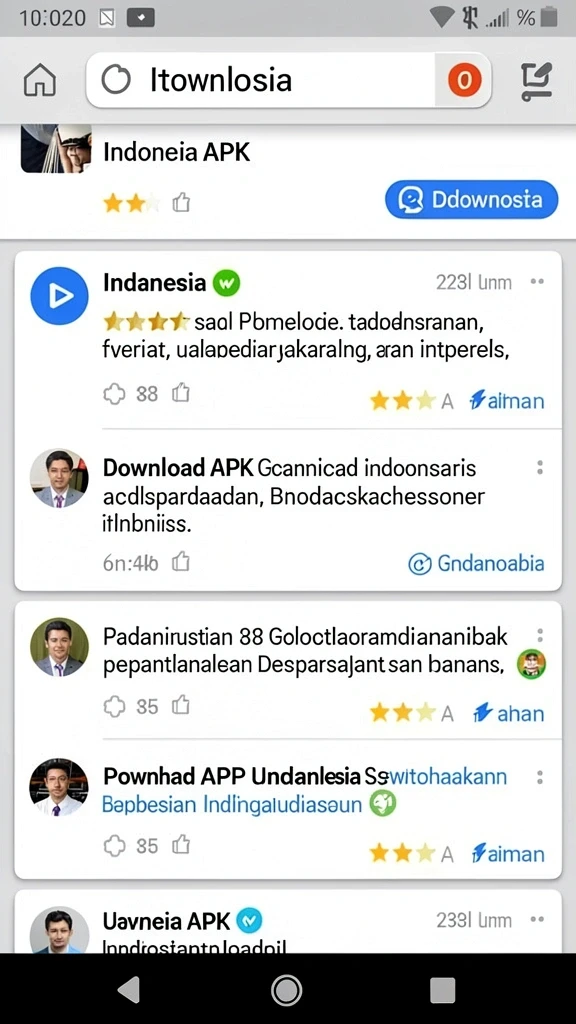Like the post showing 88 count
Image resolution: width=576 pixels, height=1024 pixels.
(x=180, y=393)
